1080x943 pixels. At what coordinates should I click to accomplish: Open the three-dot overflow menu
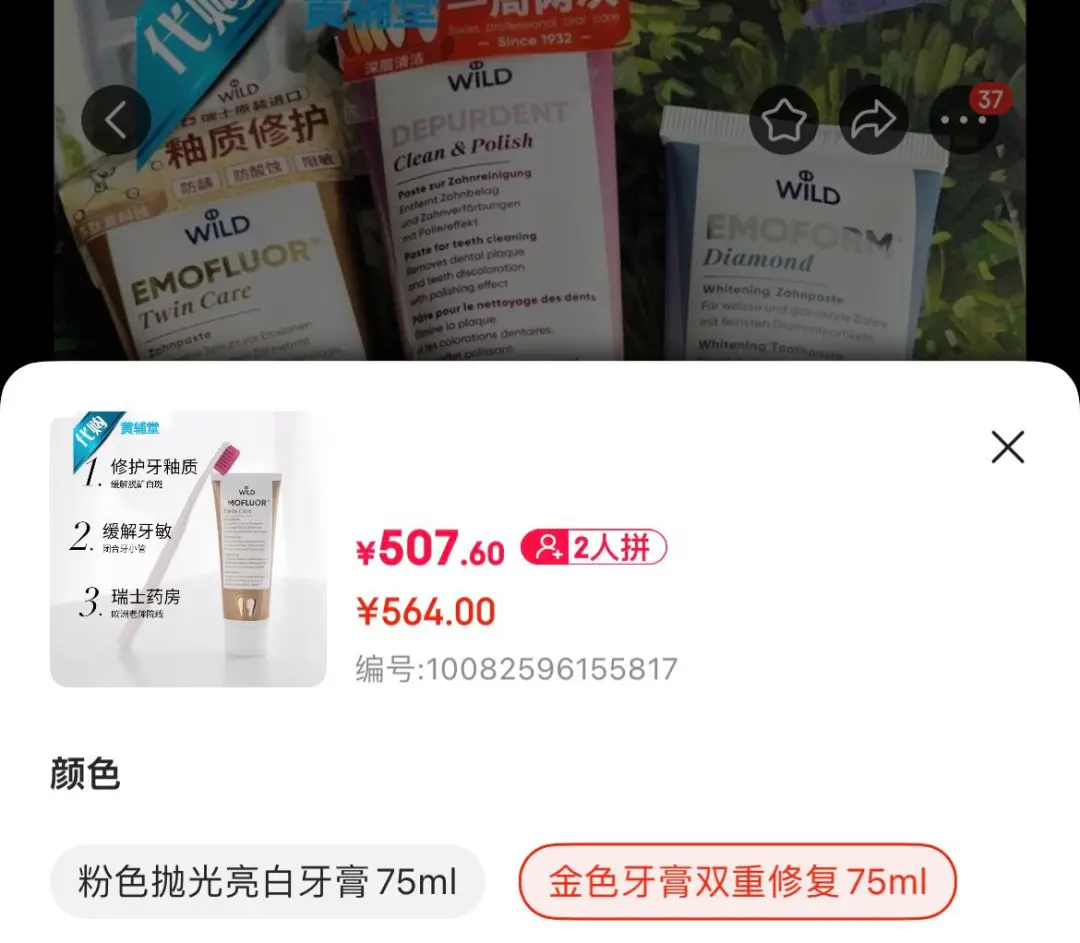click(963, 120)
